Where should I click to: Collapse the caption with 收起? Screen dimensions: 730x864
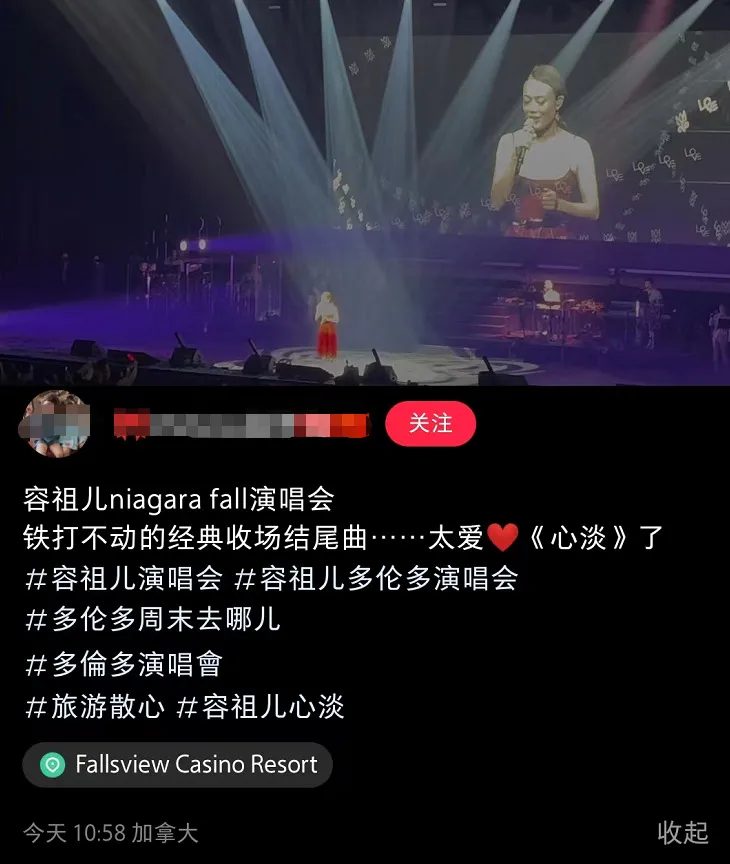point(682,832)
